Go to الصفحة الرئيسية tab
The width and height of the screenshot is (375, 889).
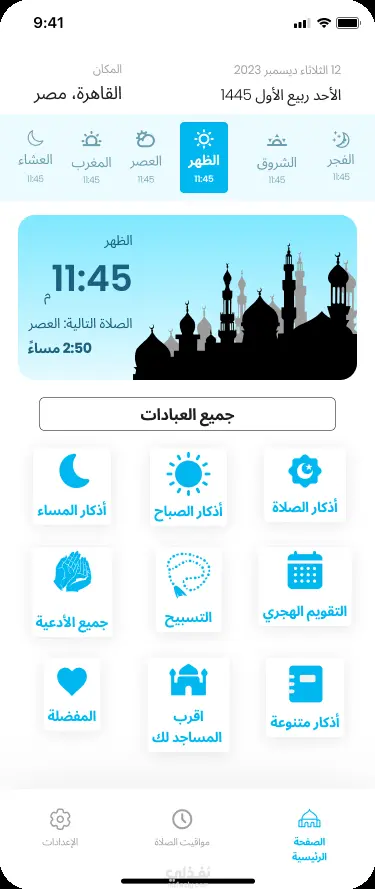310,835
